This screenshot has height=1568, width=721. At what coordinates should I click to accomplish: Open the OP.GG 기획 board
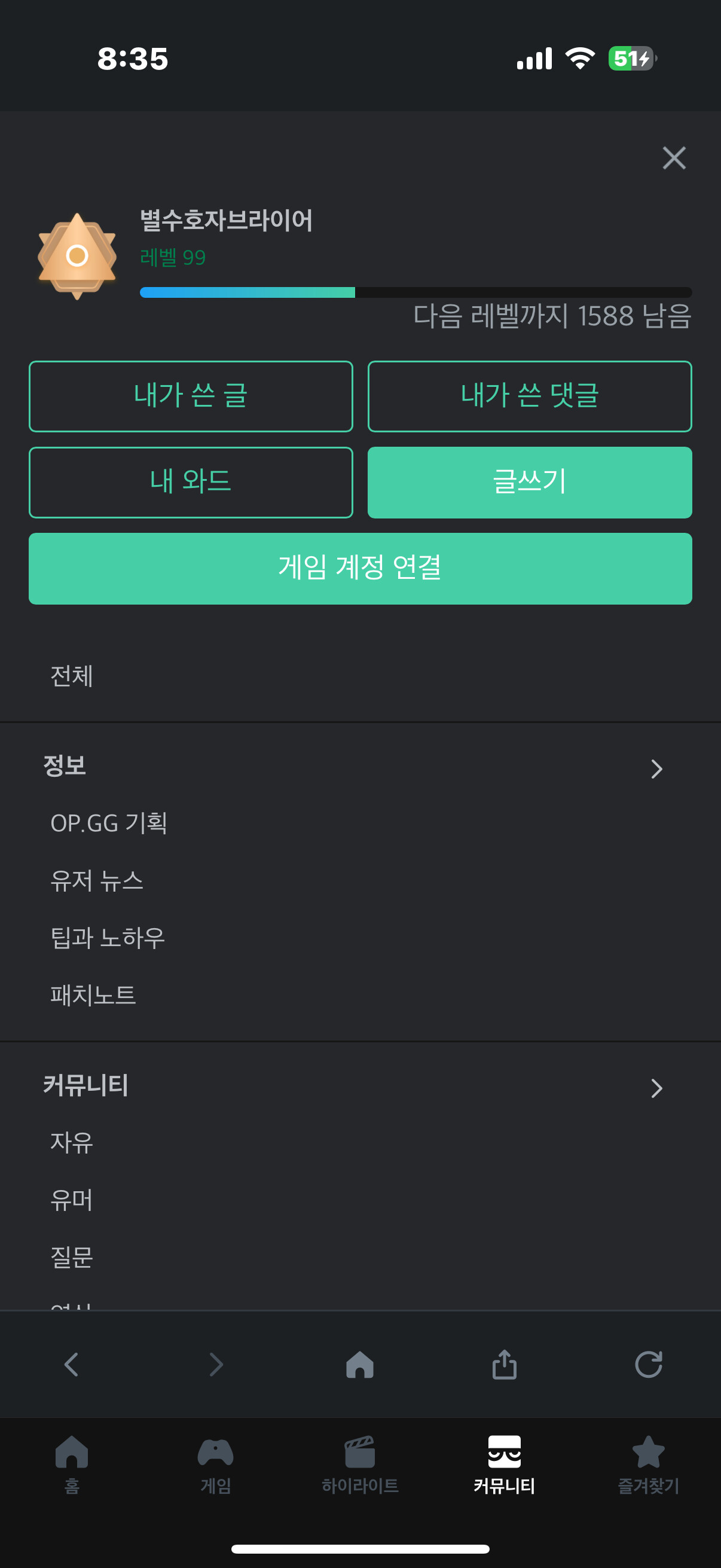pos(109,823)
